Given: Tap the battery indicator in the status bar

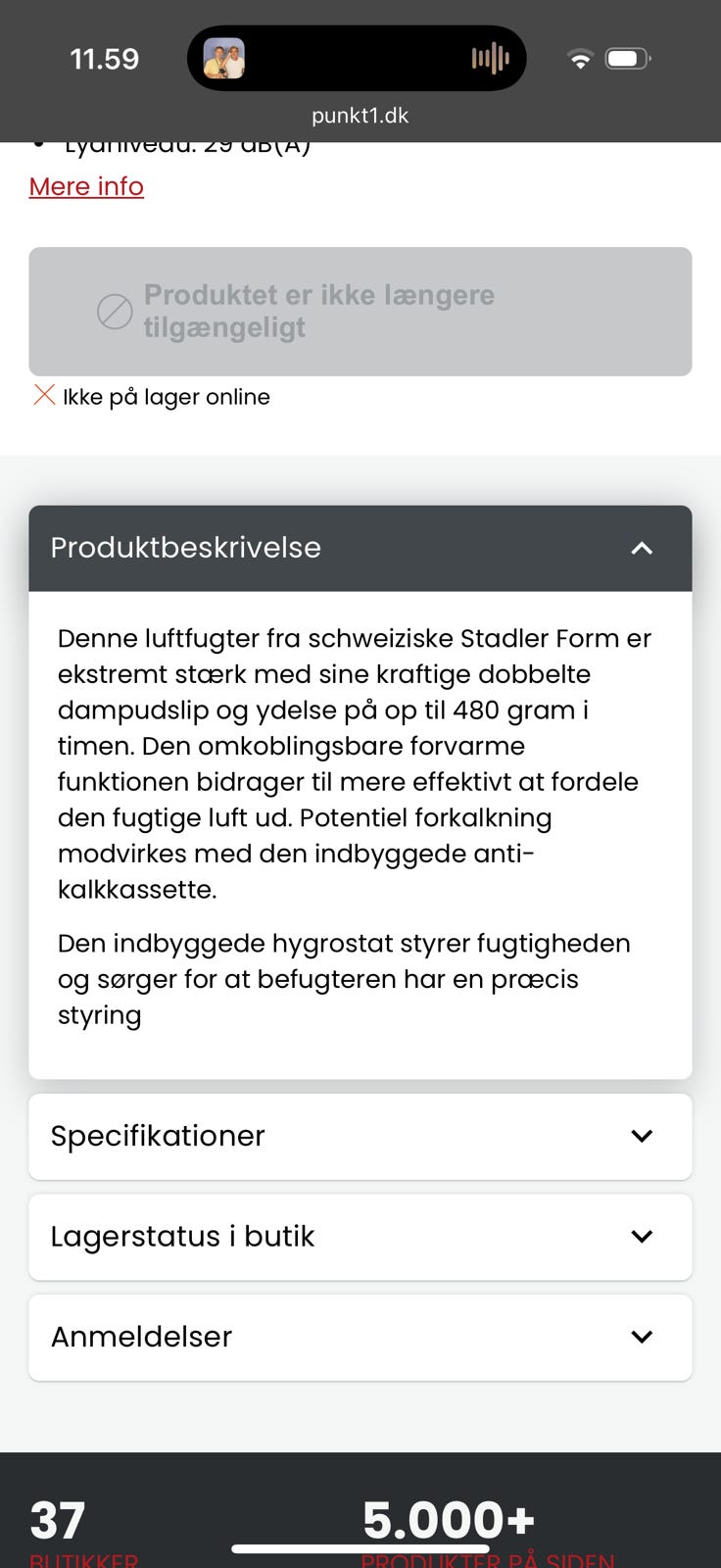Looking at the screenshot, I should click(628, 58).
